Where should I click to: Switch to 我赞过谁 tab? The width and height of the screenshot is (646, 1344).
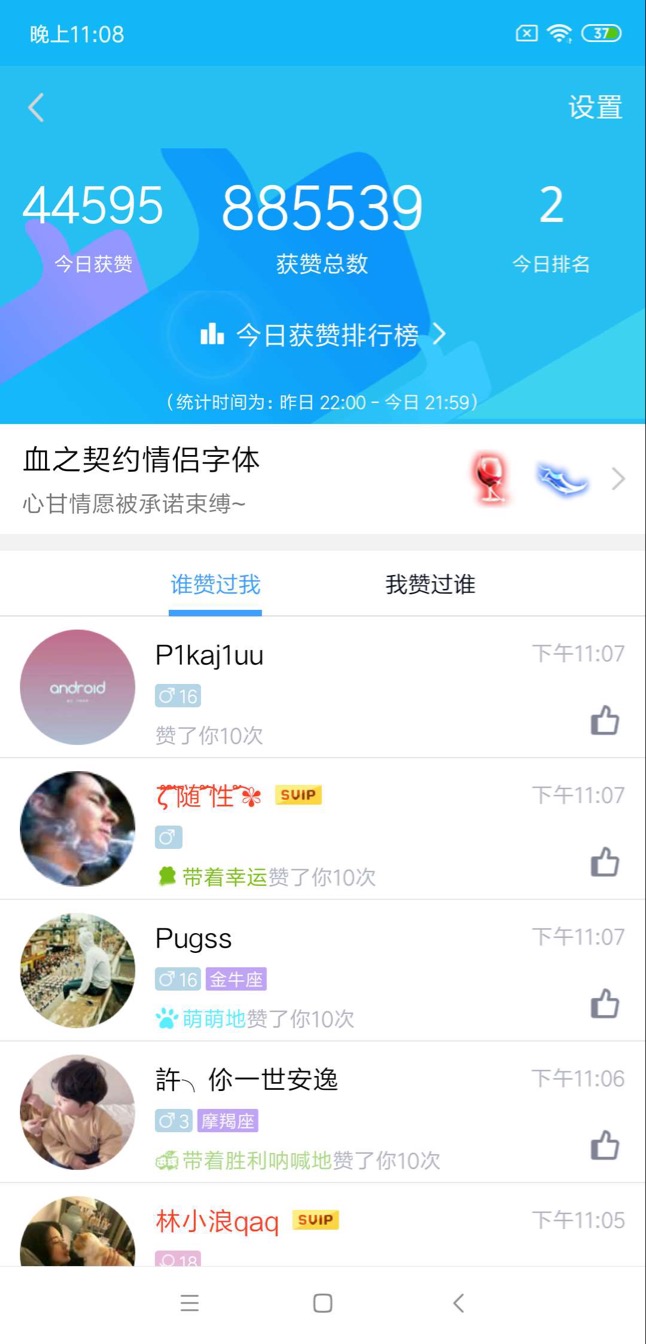point(430,585)
